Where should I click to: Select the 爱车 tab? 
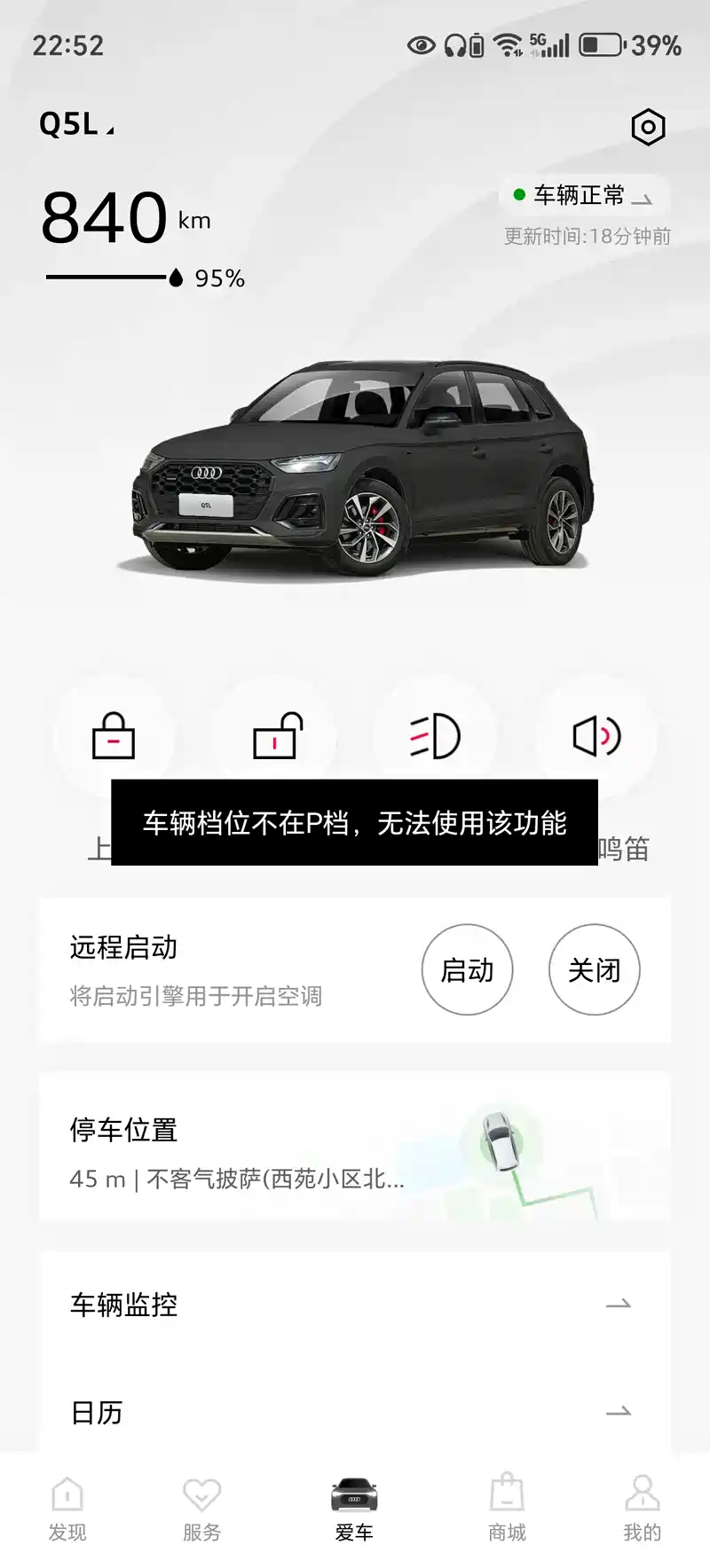click(x=354, y=1509)
